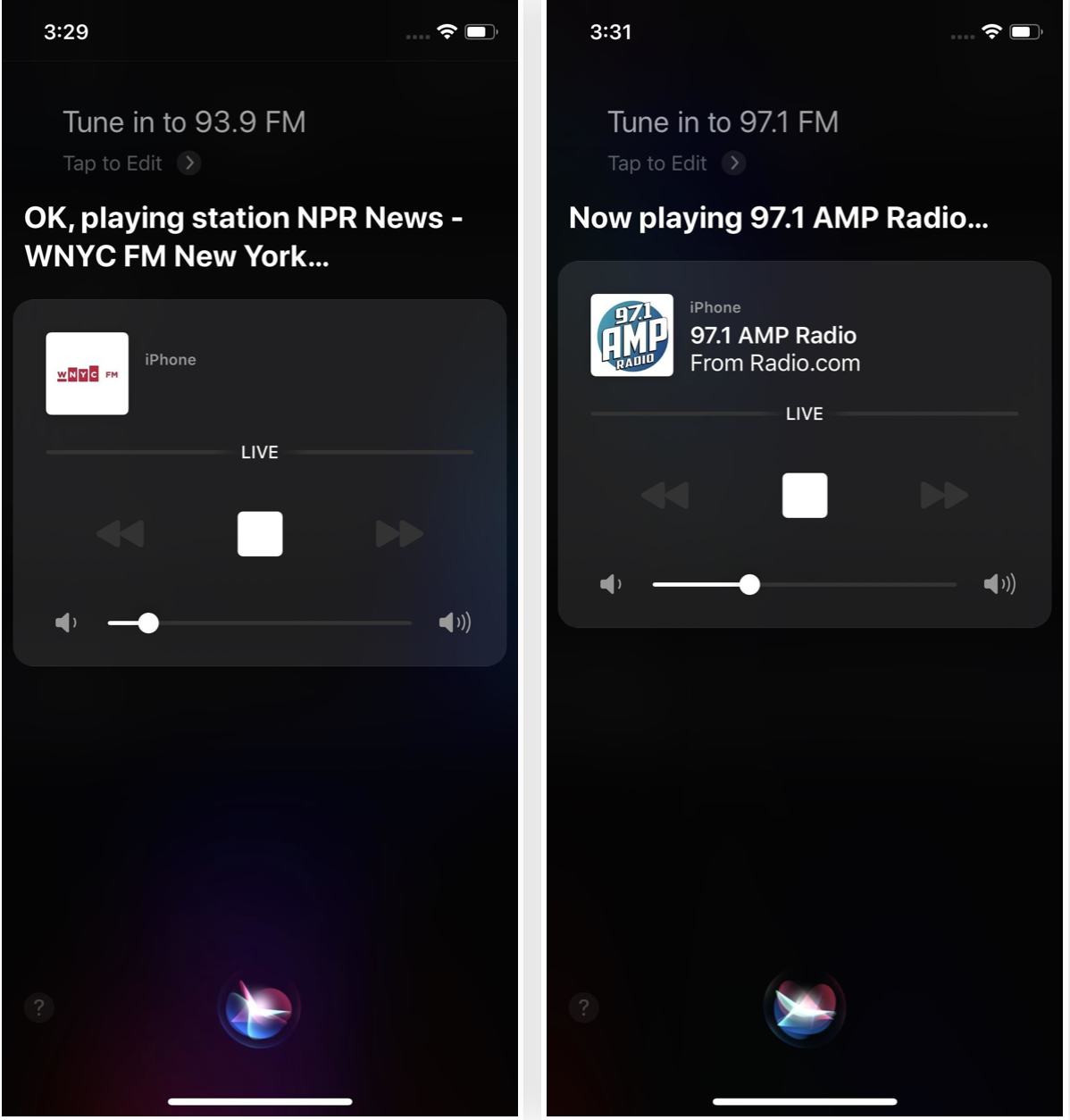Expand 'Tap to Edit' chevron under 93.9 FM query

[x=188, y=163]
